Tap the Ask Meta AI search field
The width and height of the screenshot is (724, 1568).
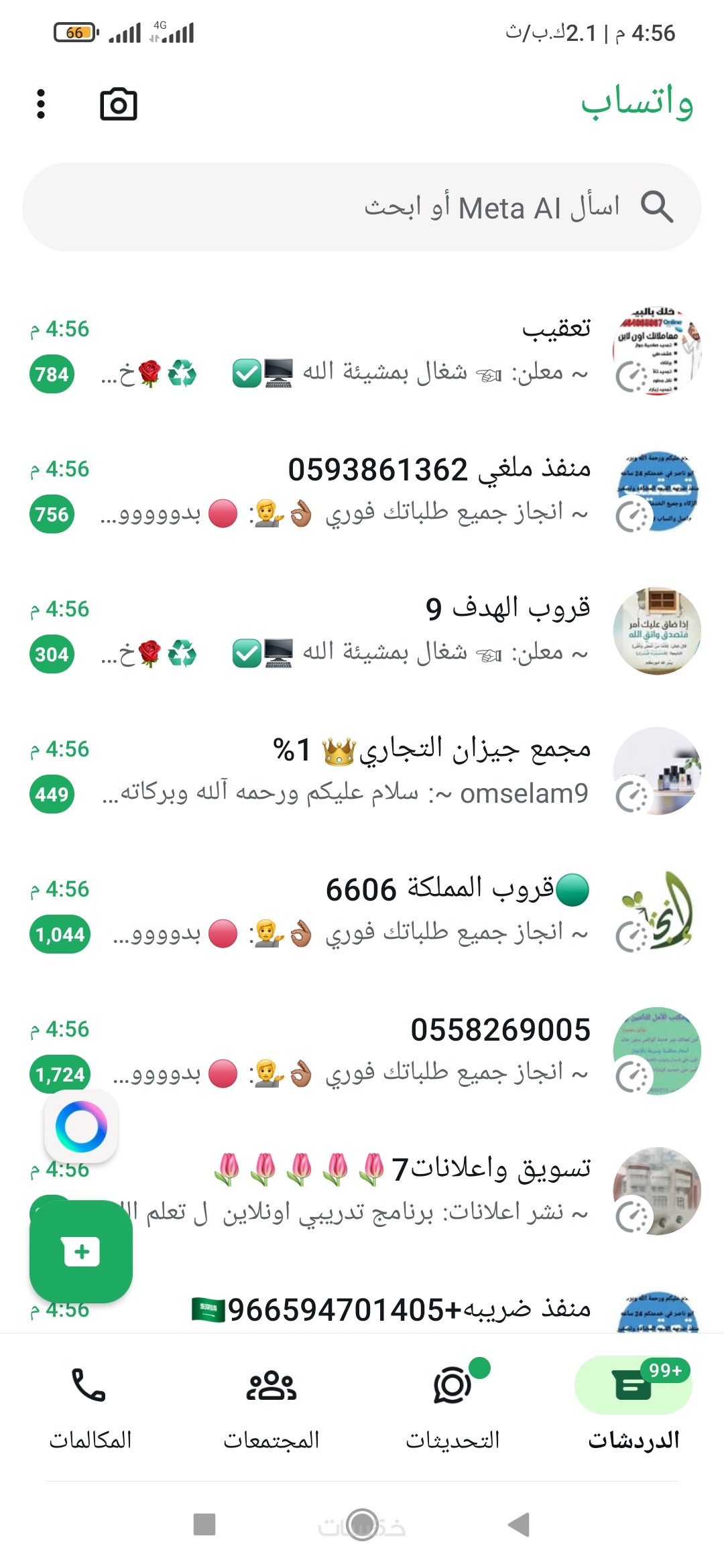click(362, 208)
